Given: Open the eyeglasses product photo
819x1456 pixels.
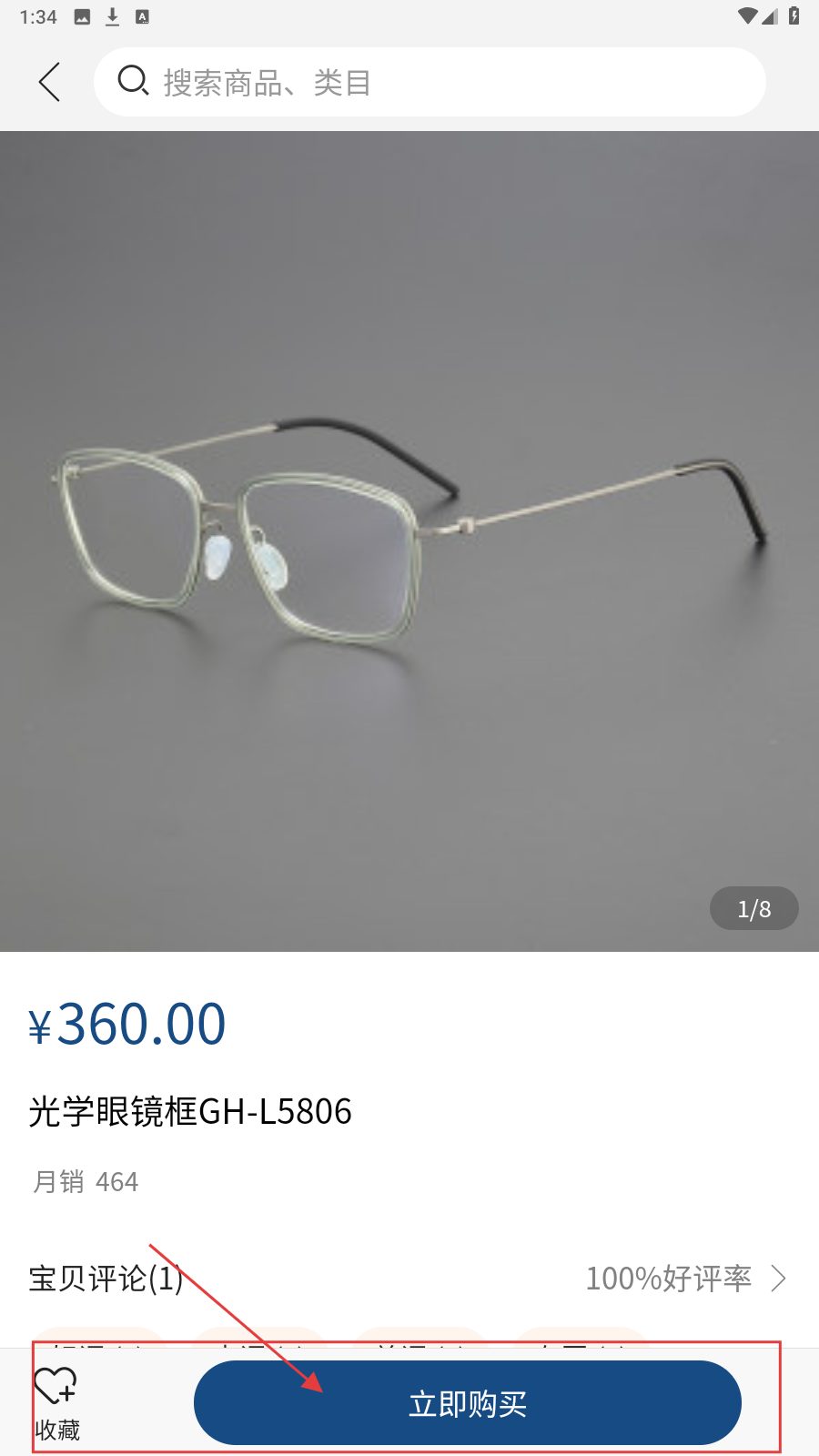Looking at the screenshot, I should coord(409,541).
